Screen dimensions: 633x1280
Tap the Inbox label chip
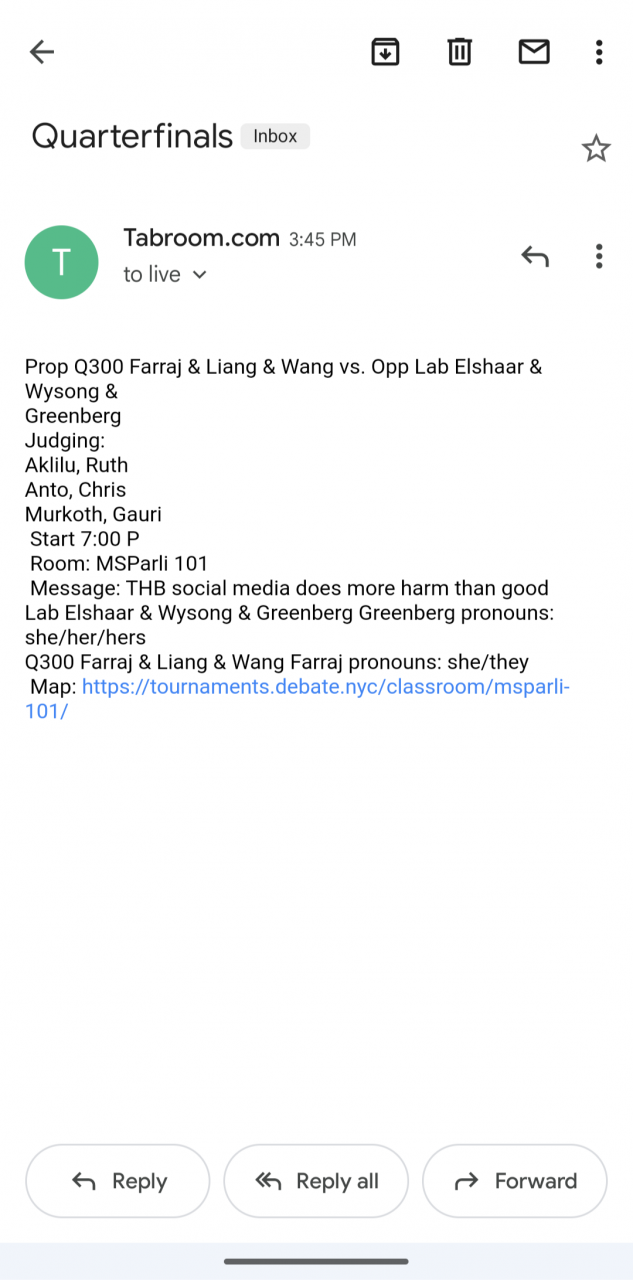[275, 136]
